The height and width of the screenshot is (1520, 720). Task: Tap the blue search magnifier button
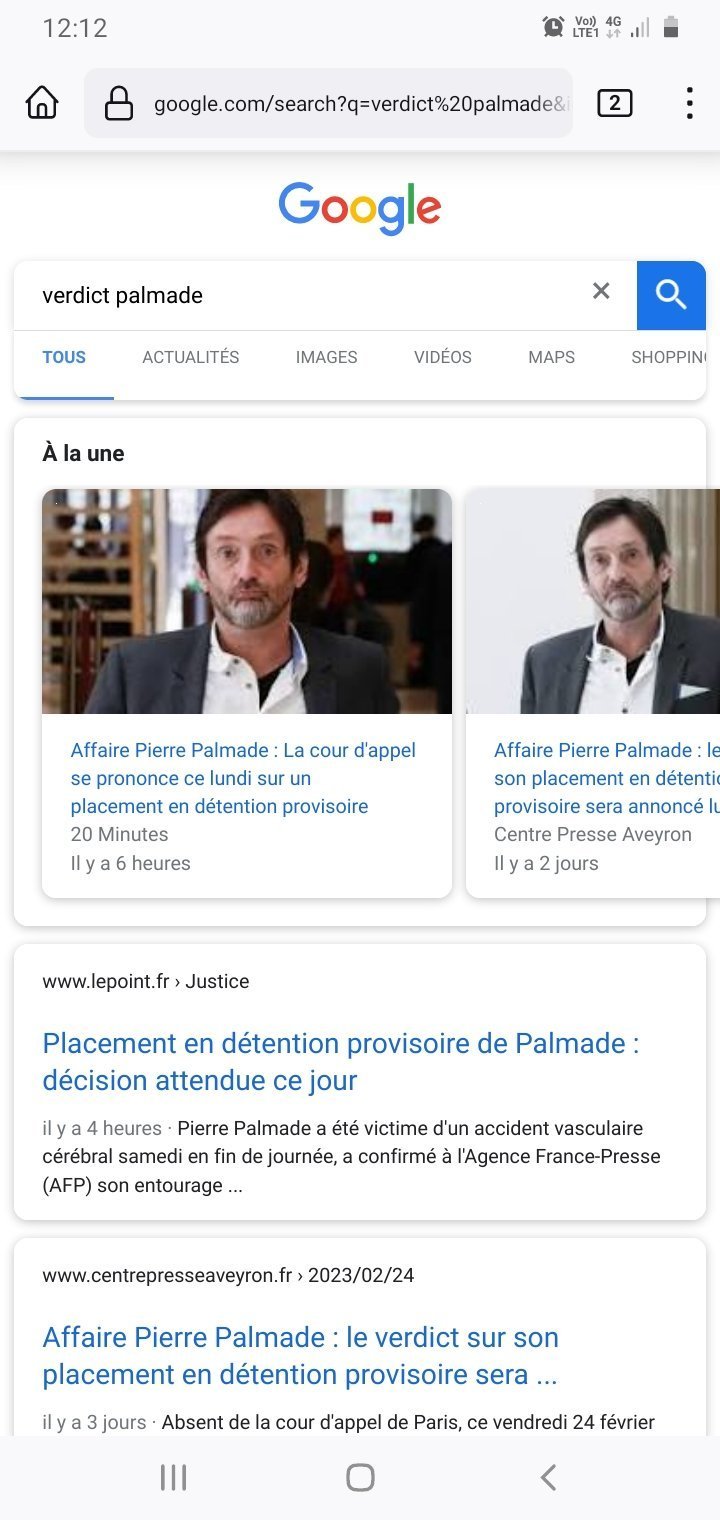coord(671,295)
